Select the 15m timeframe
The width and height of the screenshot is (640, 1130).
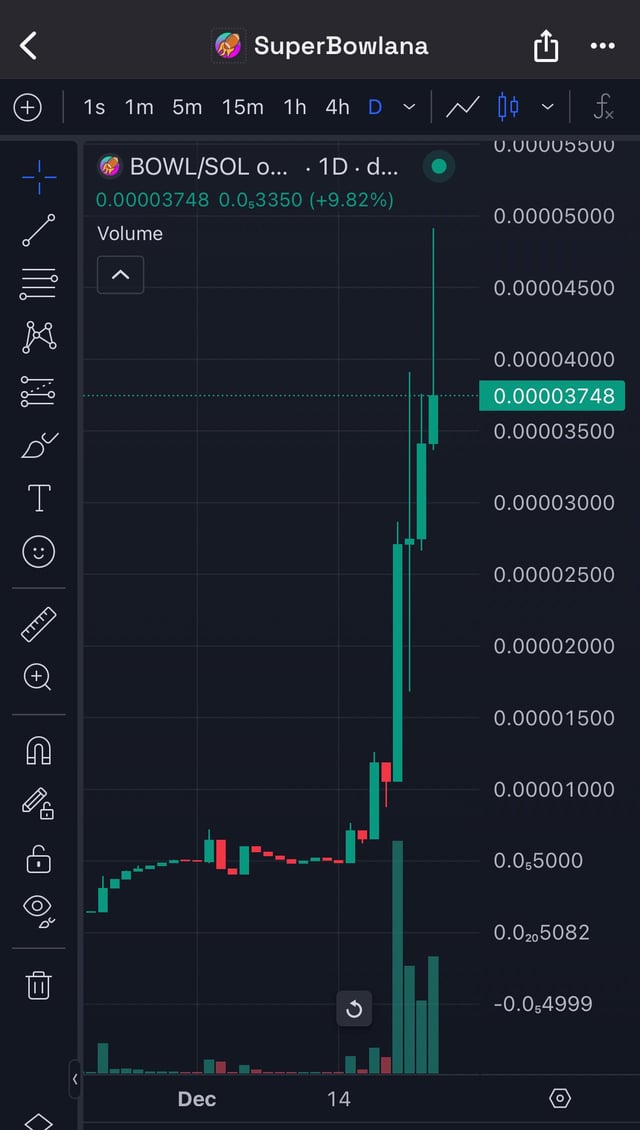[242, 107]
